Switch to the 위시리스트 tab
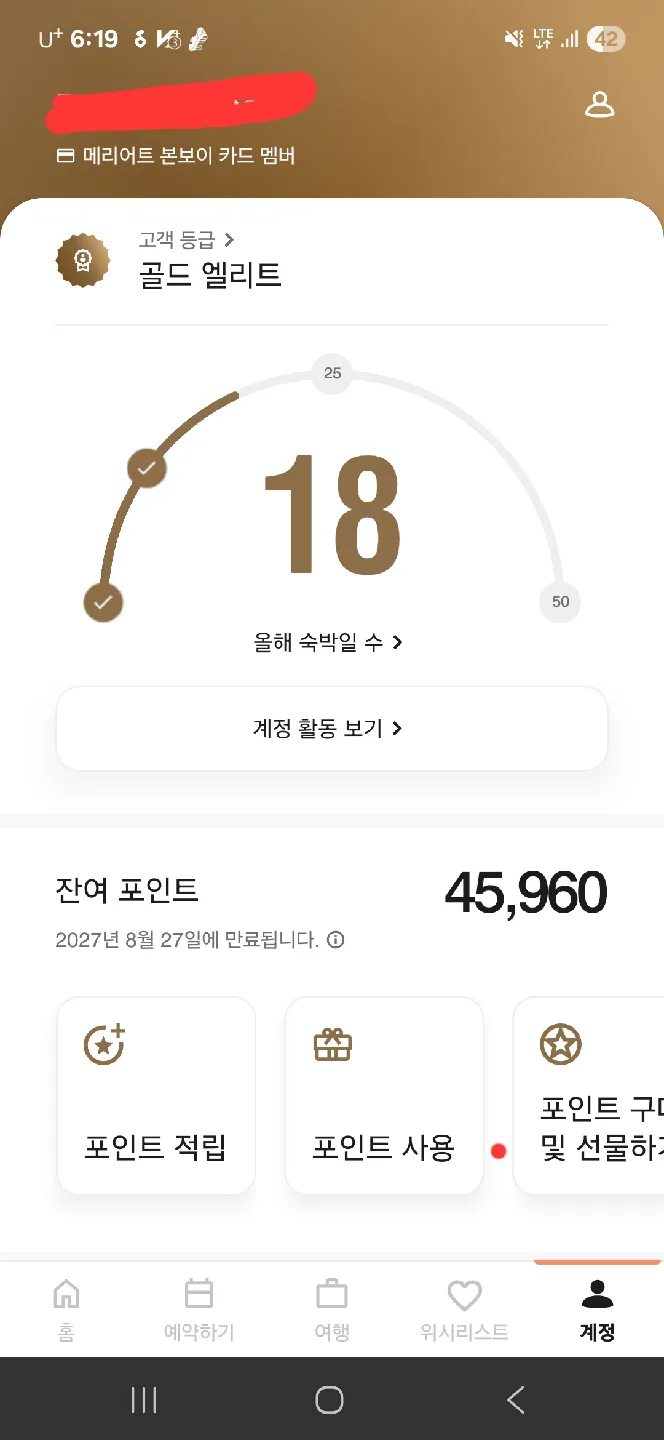Image resolution: width=664 pixels, height=1440 pixels. 464,1310
